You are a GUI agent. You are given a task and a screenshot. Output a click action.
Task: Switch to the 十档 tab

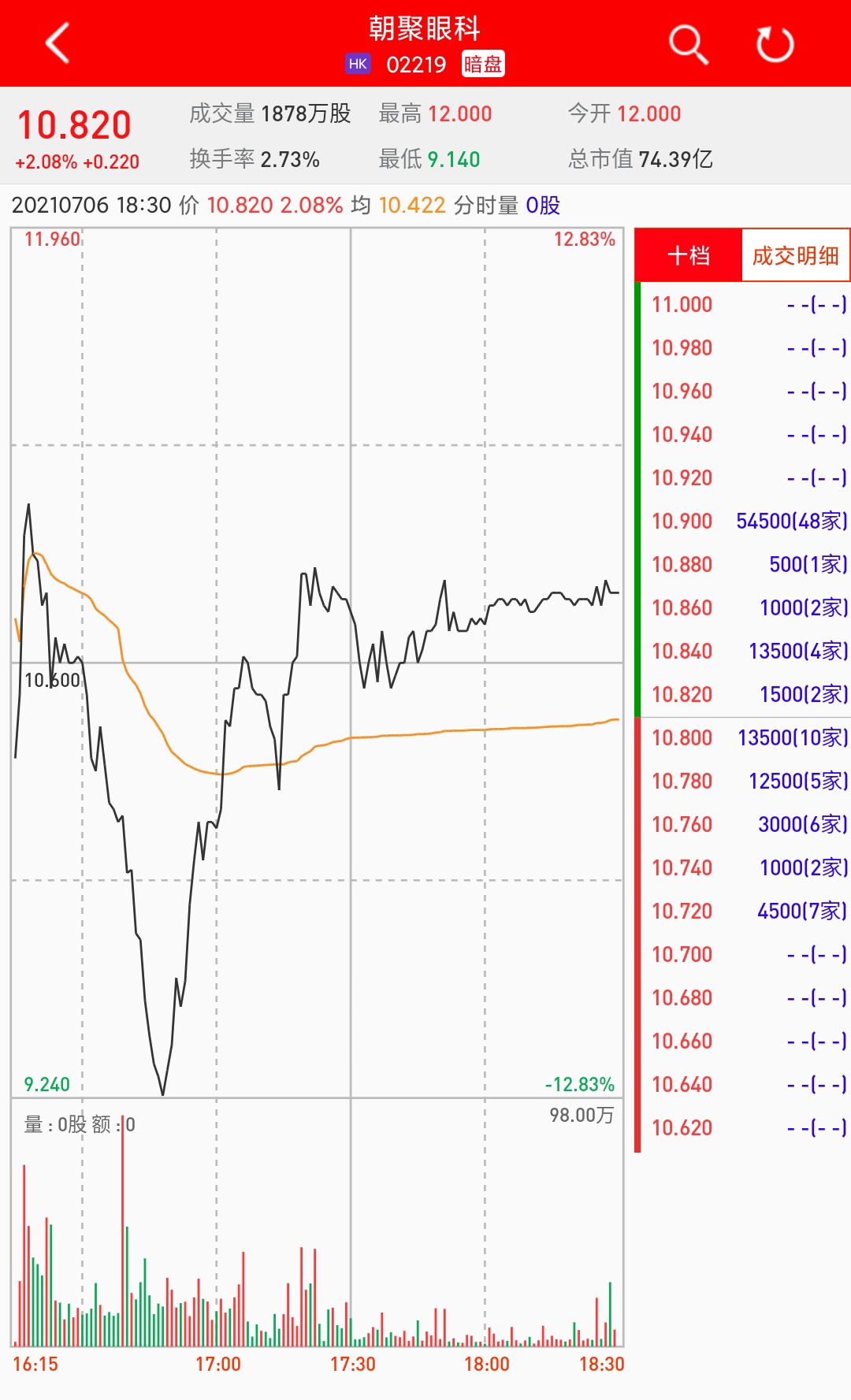coord(688,255)
